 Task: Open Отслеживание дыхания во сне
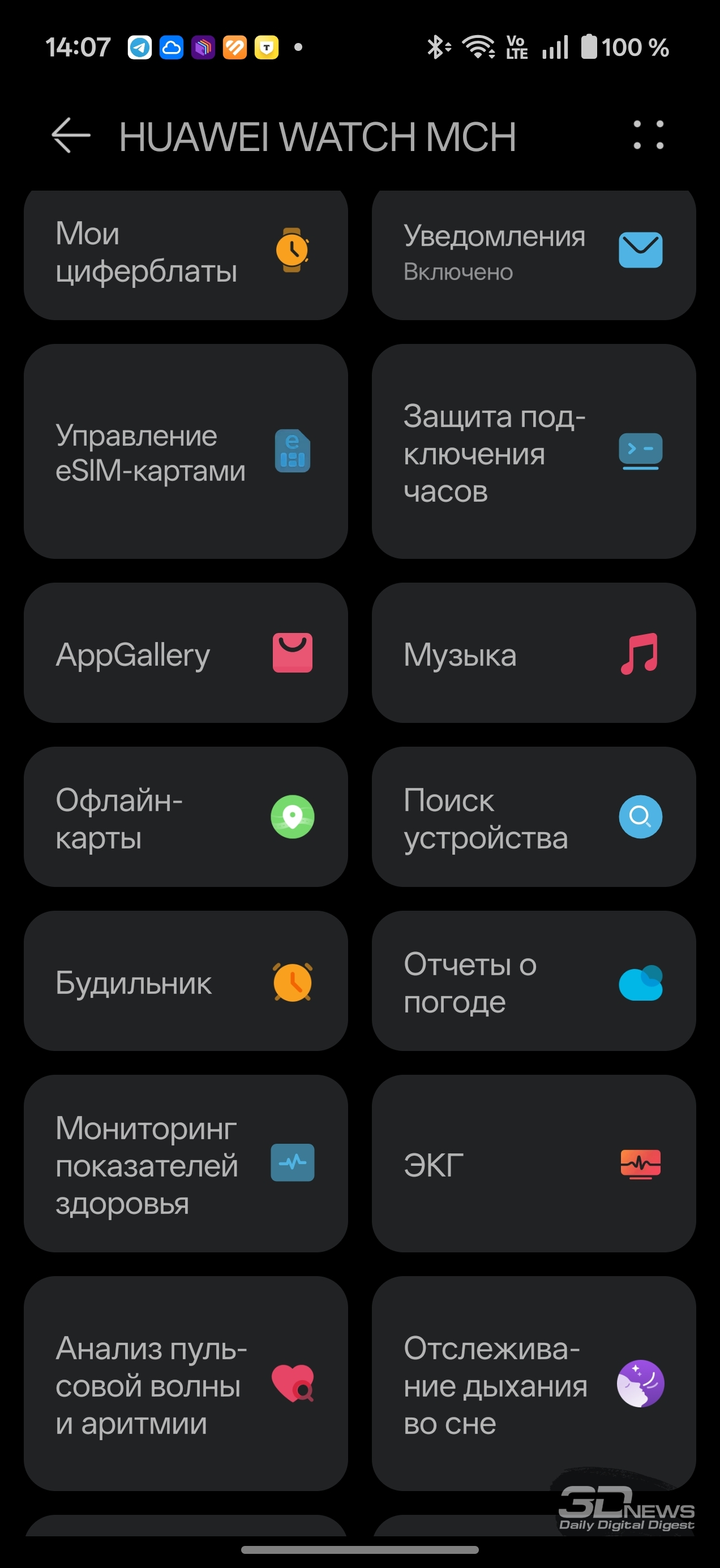click(x=534, y=1384)
